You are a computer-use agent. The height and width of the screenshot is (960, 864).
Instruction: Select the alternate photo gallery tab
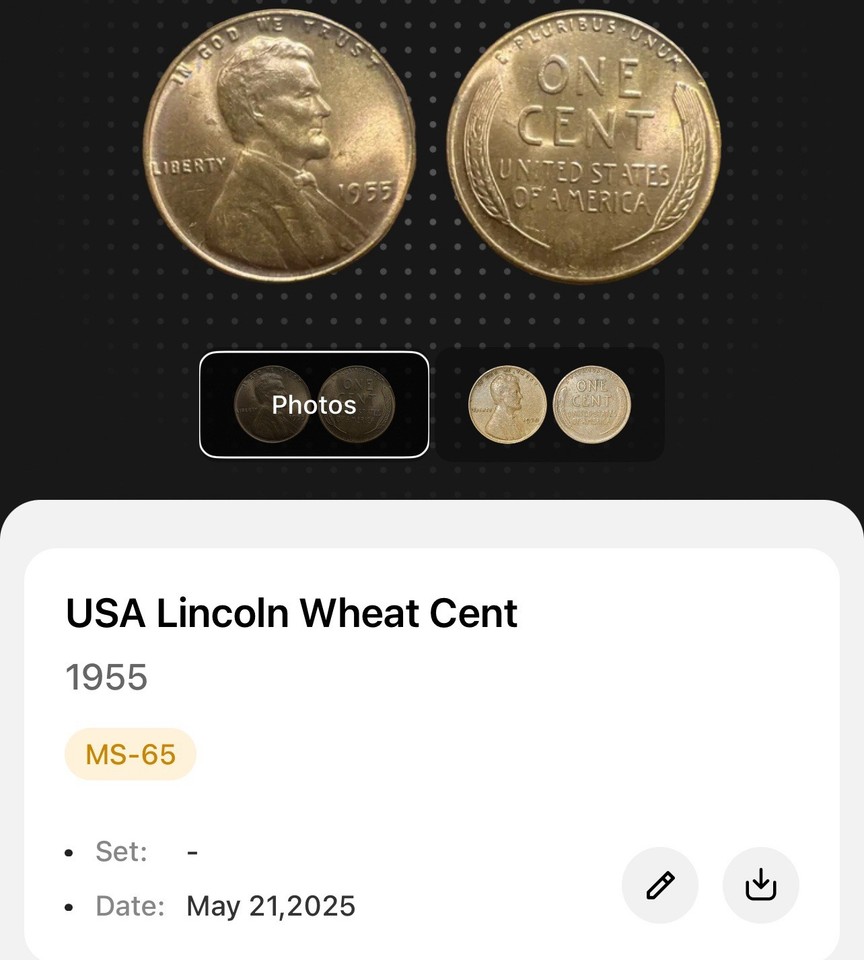pos(548,404)
